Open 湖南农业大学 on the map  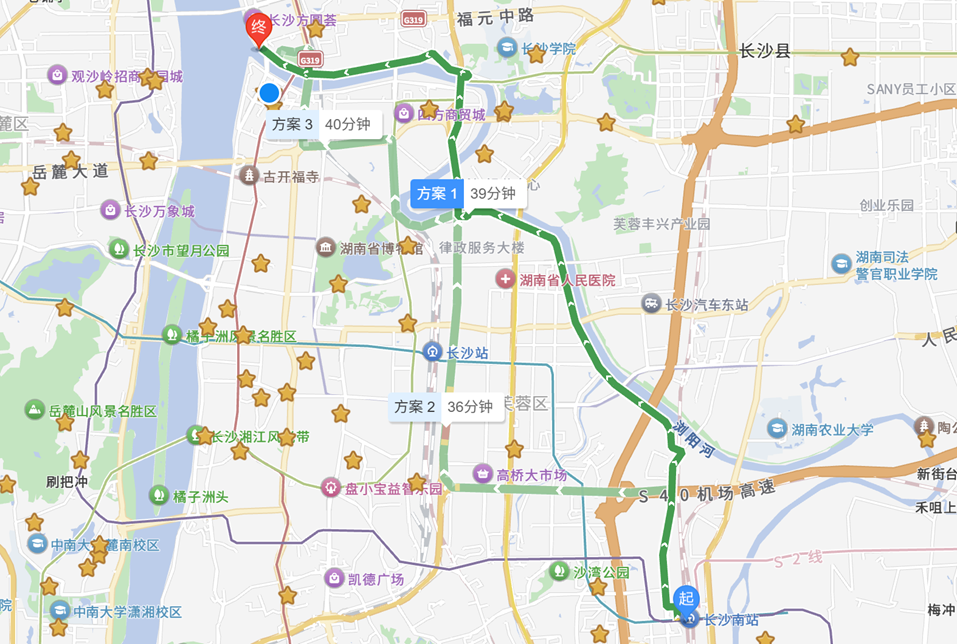tap(777, 429)
